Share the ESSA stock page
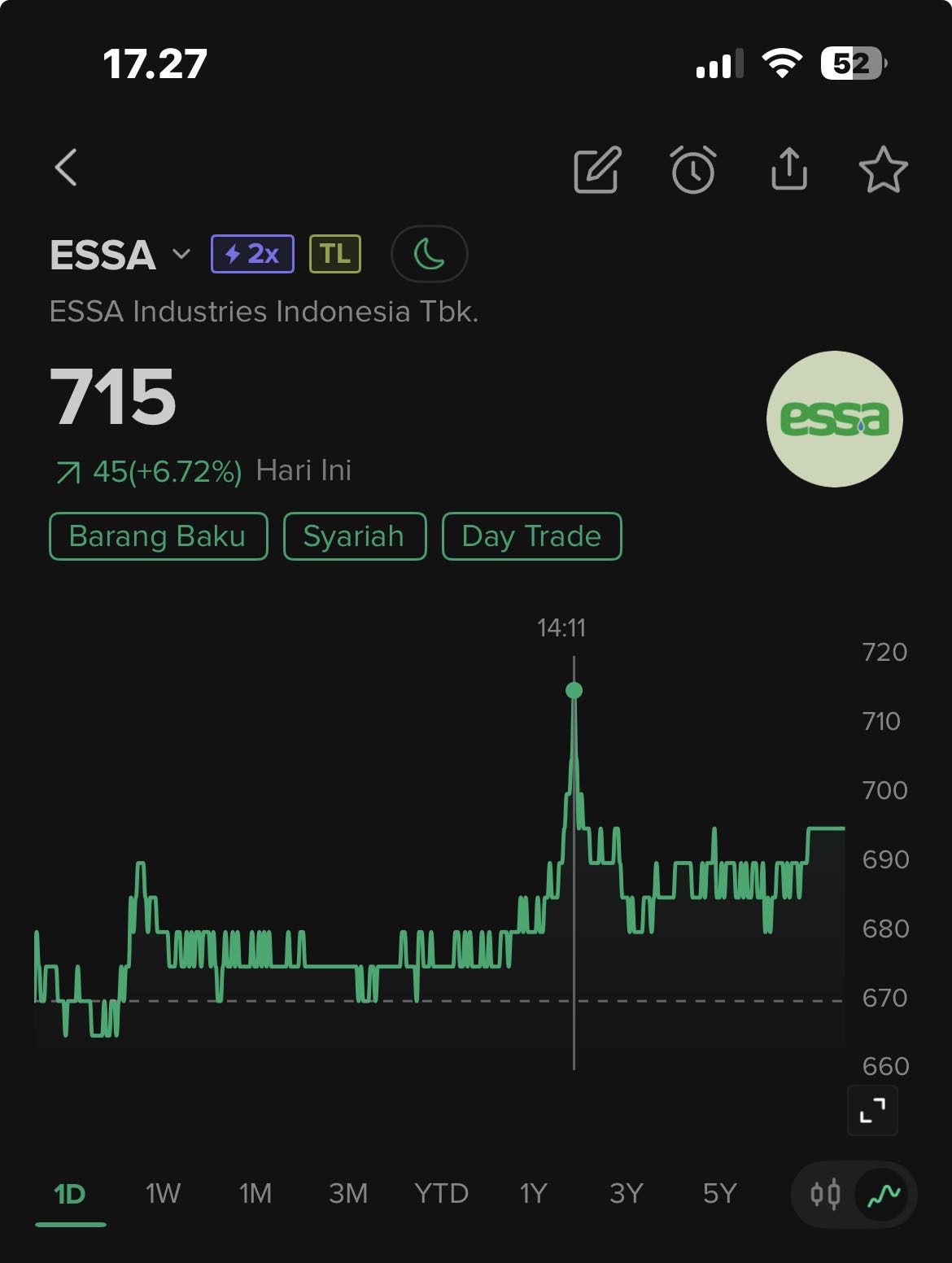 pos(790,170)
